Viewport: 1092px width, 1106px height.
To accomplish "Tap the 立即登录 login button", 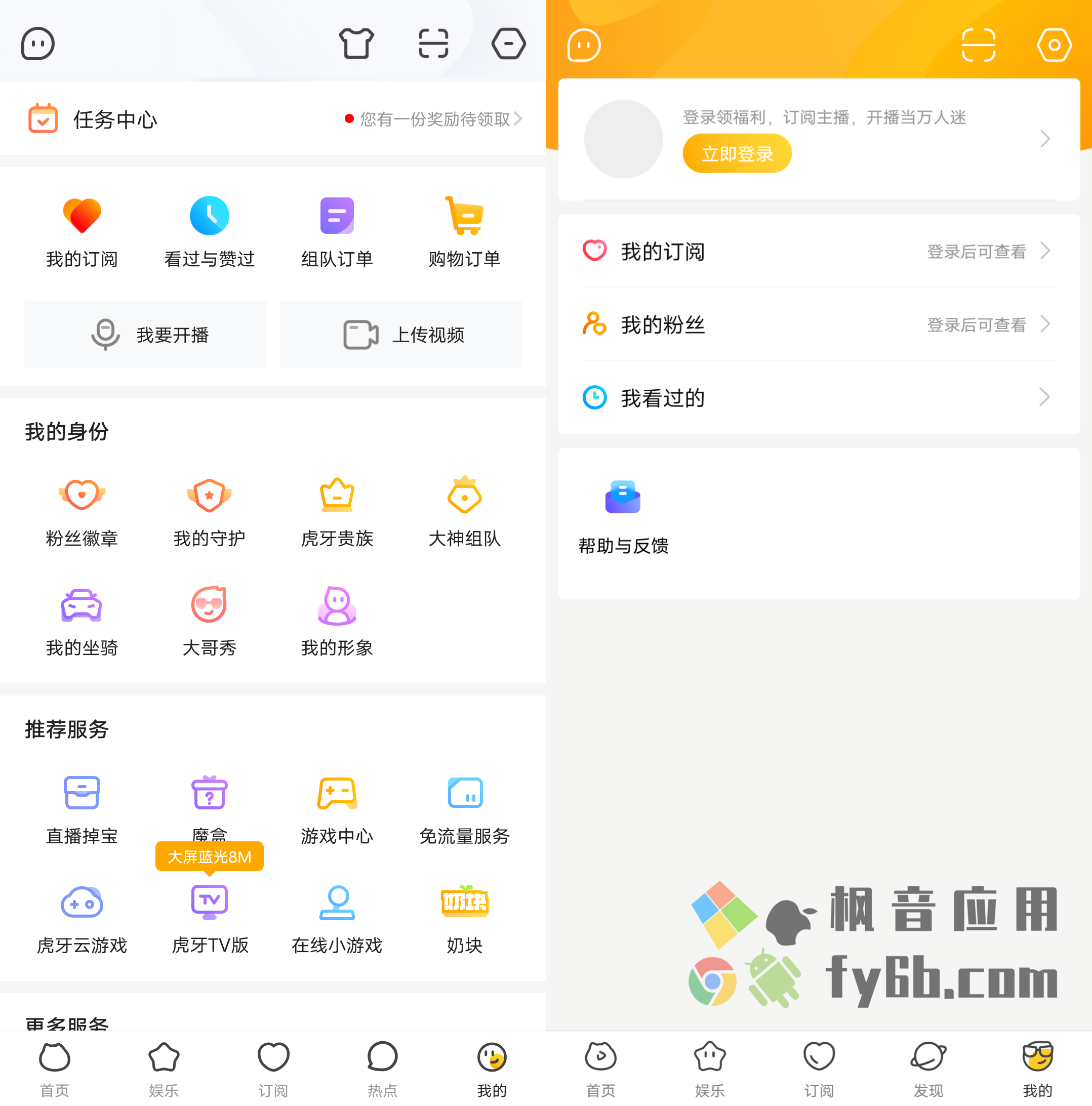I will coord(737,153).
